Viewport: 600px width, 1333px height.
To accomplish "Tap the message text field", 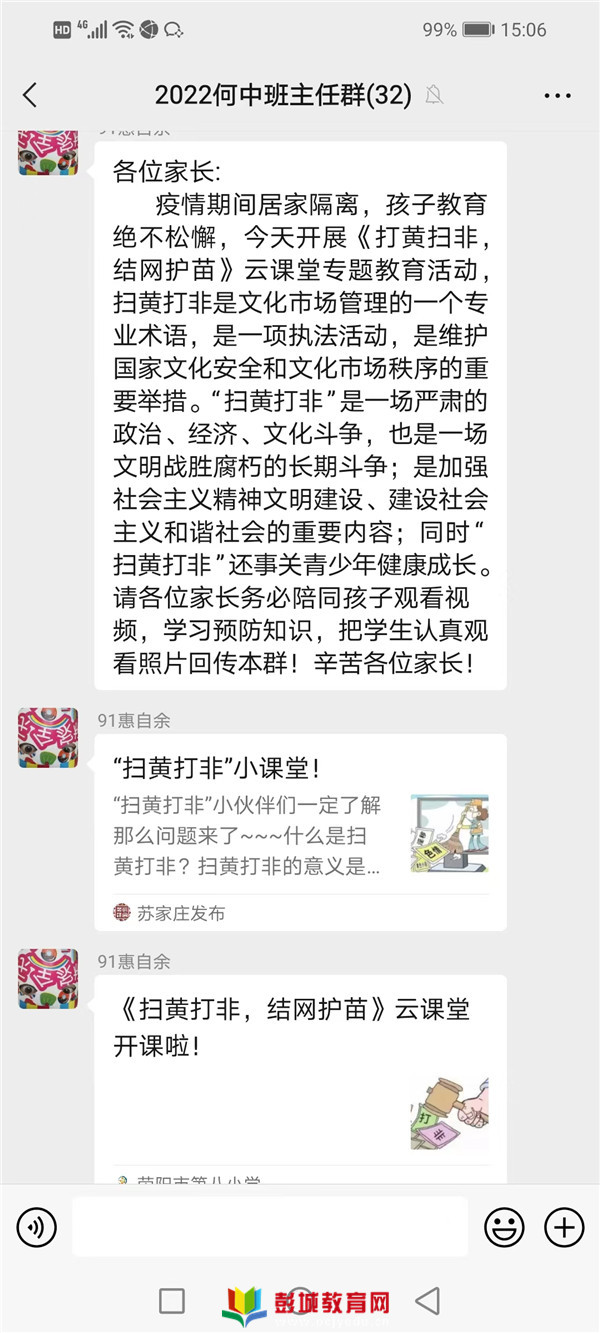I will pyautogui.click(x=270, y=1227).
